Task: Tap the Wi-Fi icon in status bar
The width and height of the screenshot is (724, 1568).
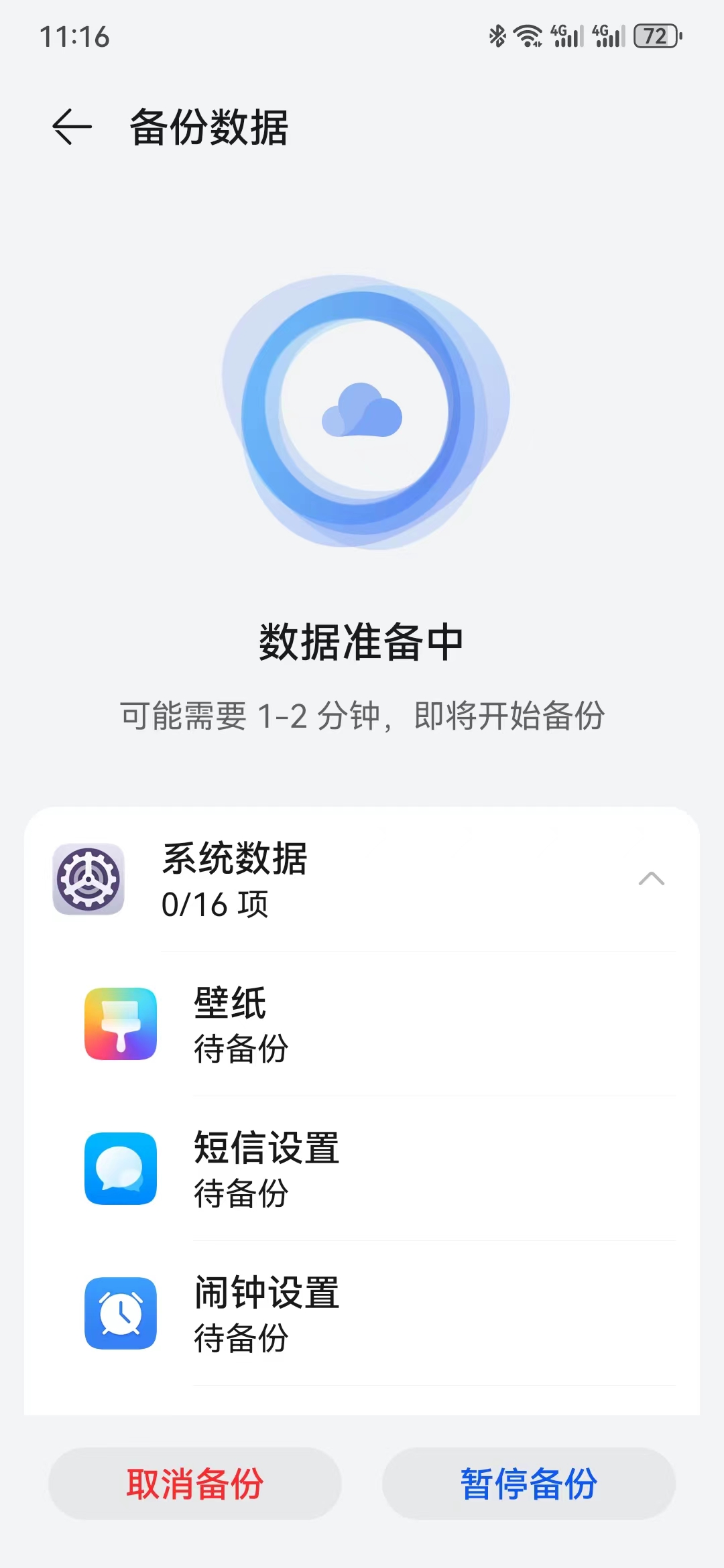Action: pos(529,37)
